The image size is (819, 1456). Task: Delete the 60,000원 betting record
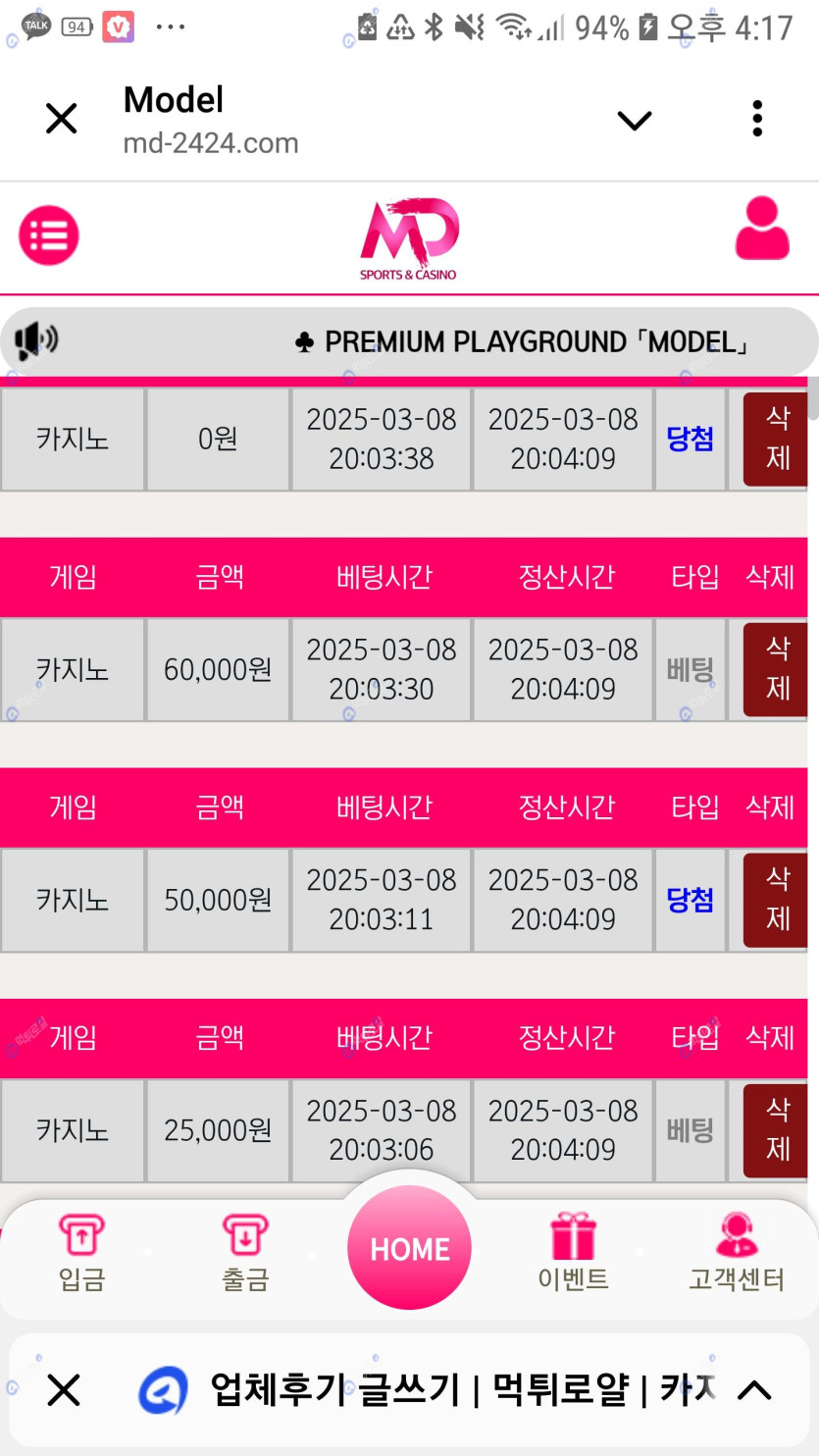[775, 669]
